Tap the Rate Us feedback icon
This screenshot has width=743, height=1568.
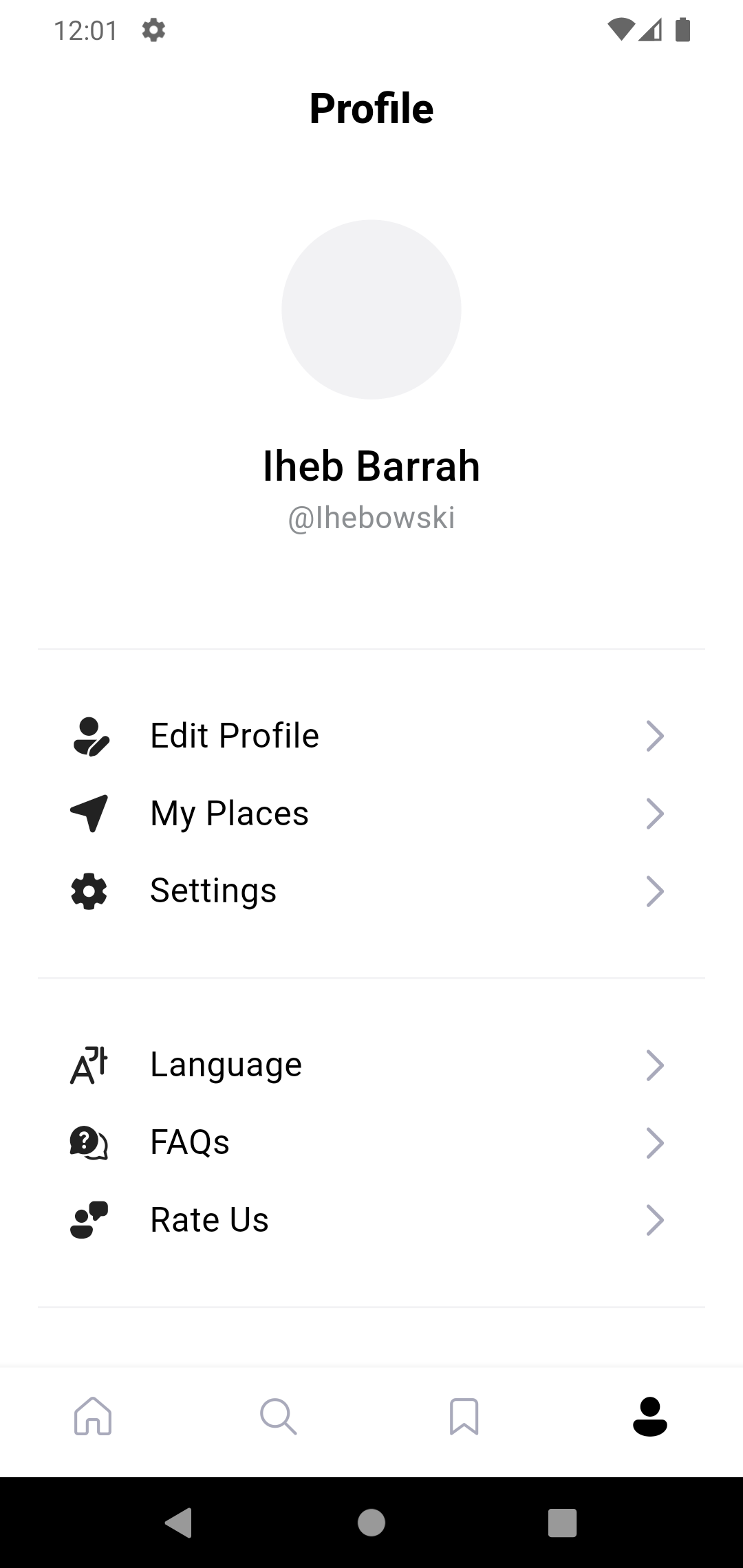[87, 1220]
